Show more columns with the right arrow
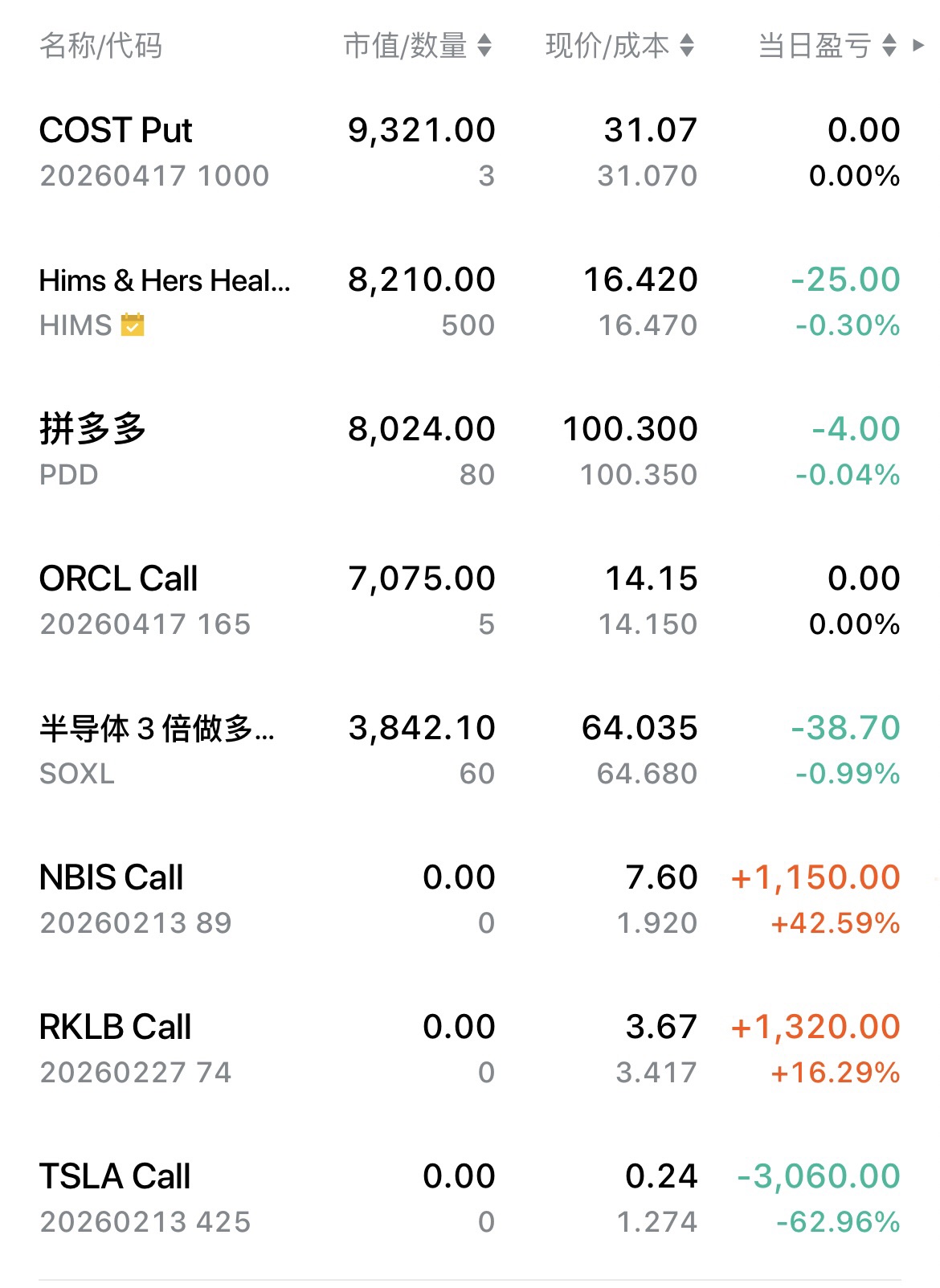This screenshot has width=940, height=1288. [918, 46]
